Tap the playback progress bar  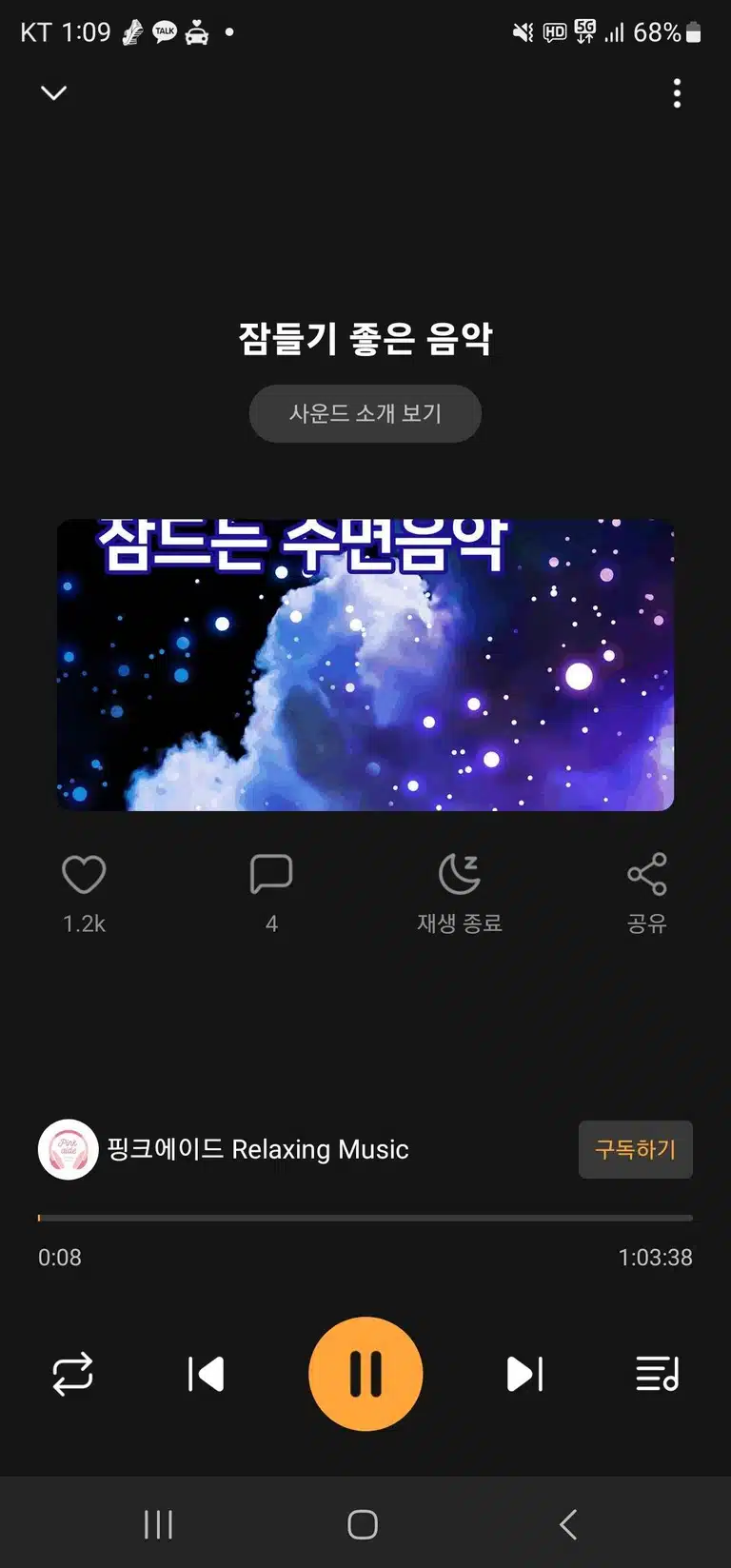(365, 1218)
